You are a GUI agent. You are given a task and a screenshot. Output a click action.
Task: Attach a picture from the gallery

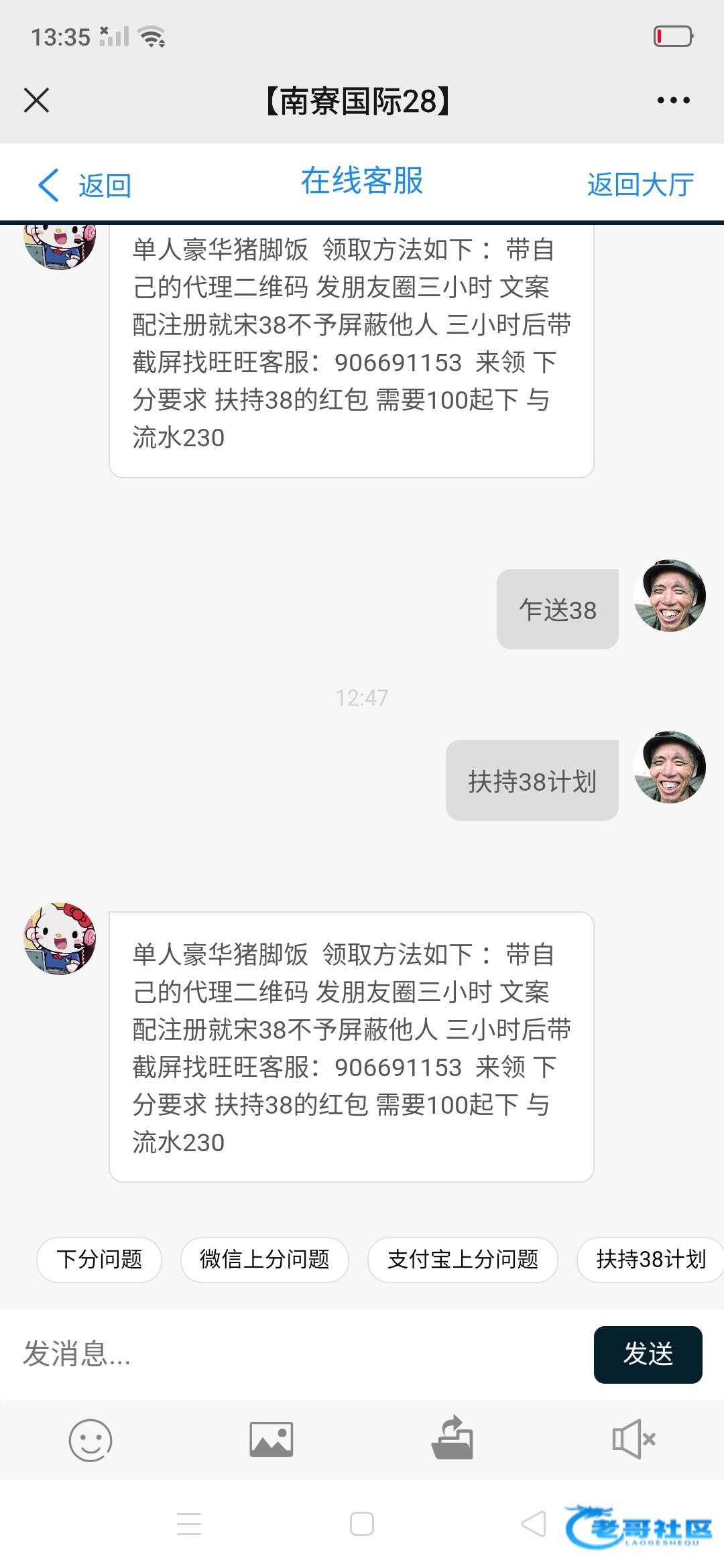pyautogui.click(x=271, y=1439)
